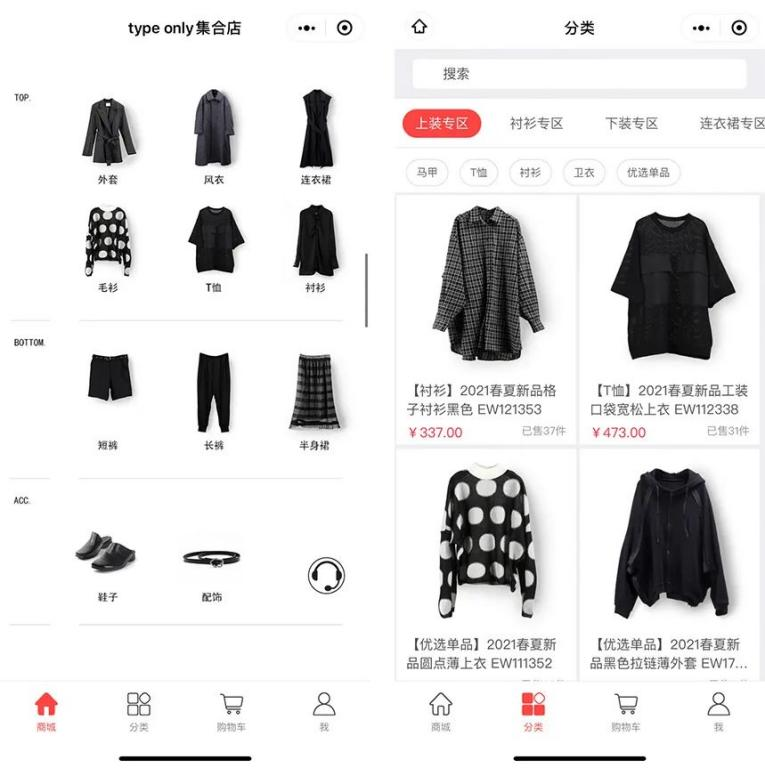Viewport: 765px width, 768px height.
Task: Tap the 搜索 search box
Action: (x=579, y=74)
